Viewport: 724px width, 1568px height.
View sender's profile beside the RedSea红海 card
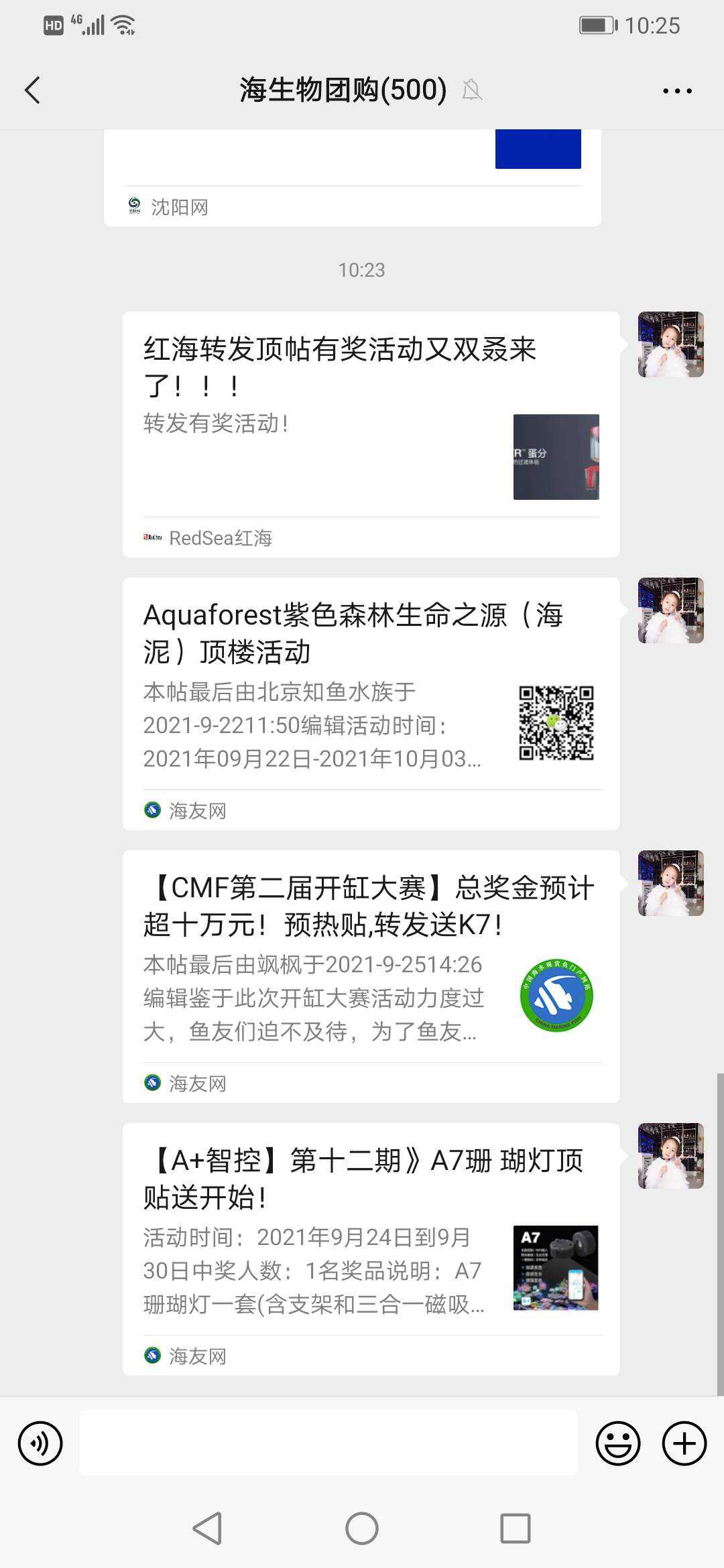click(670, 344)
